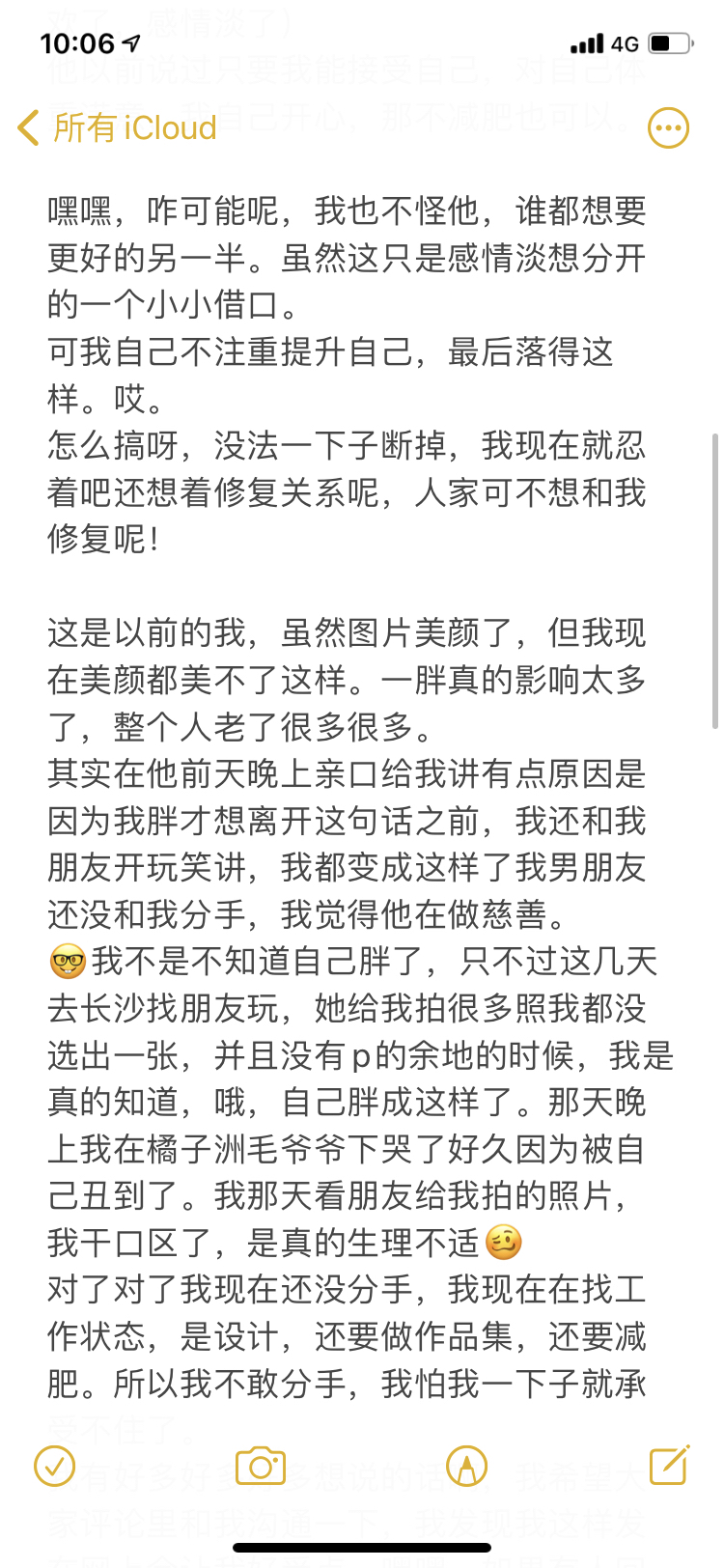This screenshot has height=1568, width=724.
Task: Add a checklist to the note
Action: click(54, 1466)
